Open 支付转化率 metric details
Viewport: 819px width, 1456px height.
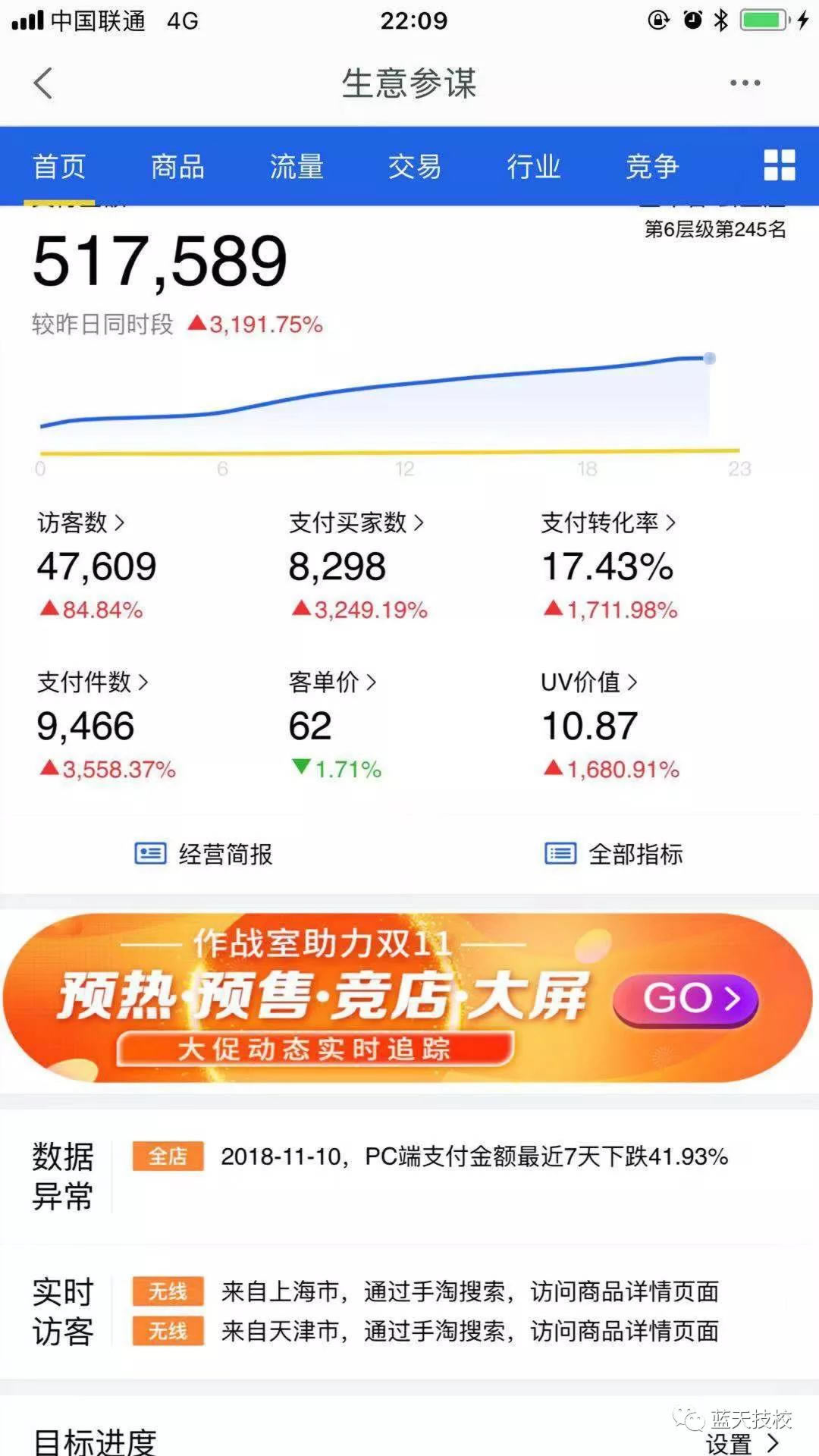(x=607, y=522)
